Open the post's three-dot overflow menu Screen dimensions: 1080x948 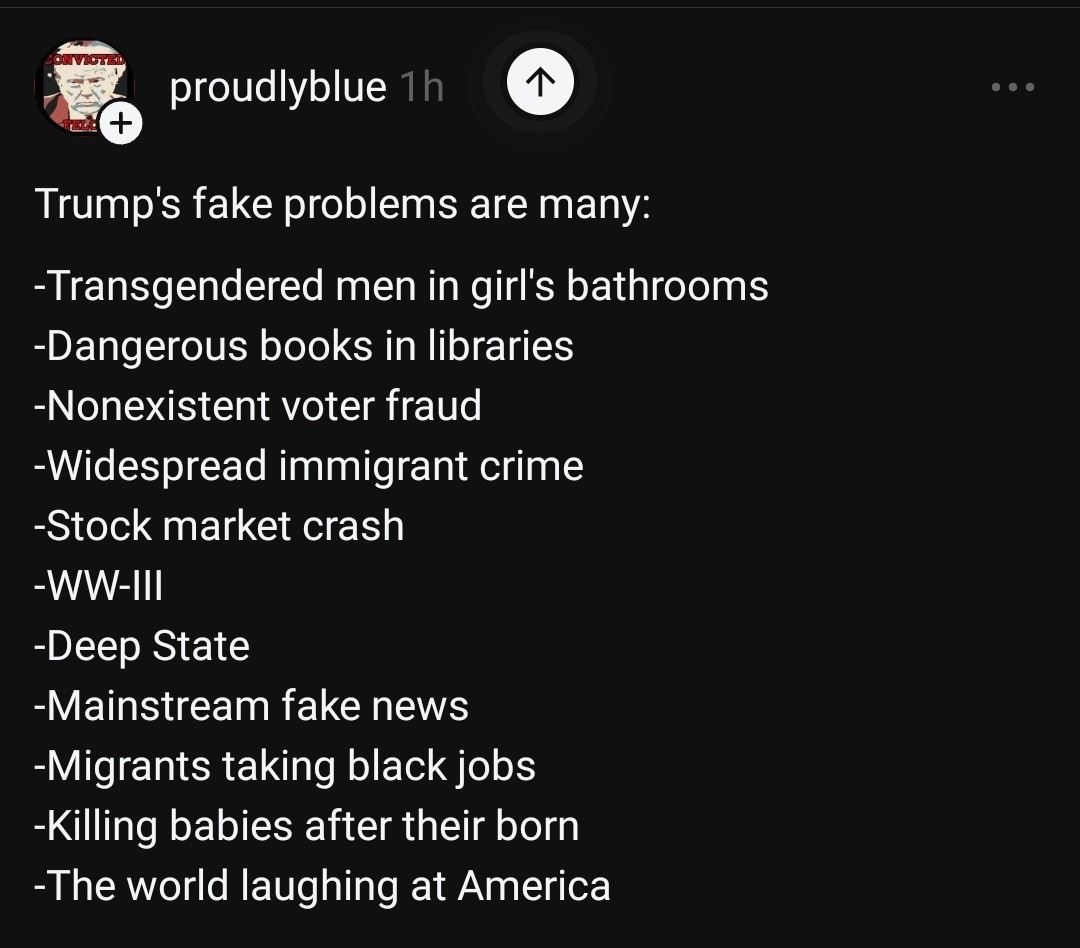tap(1013, 87)
